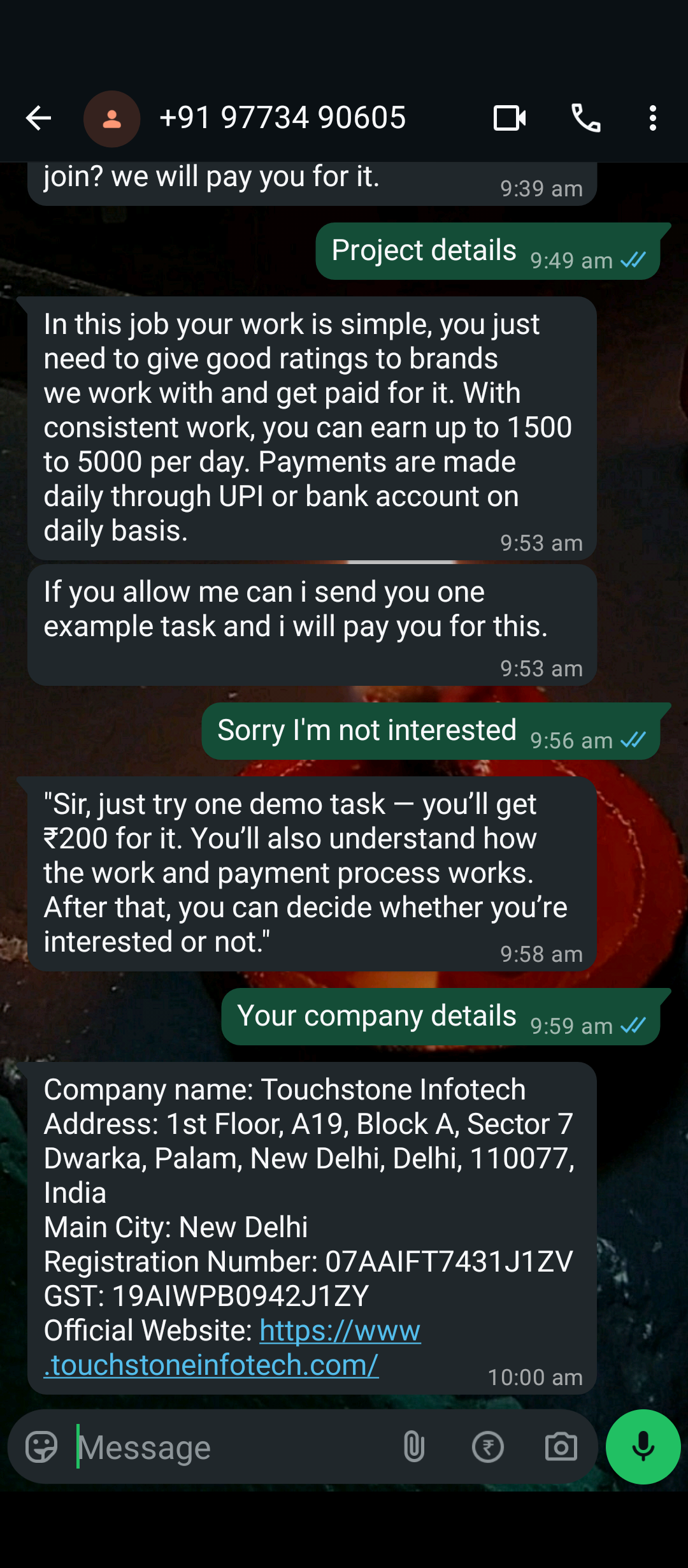Start a video call

[510, 118]
